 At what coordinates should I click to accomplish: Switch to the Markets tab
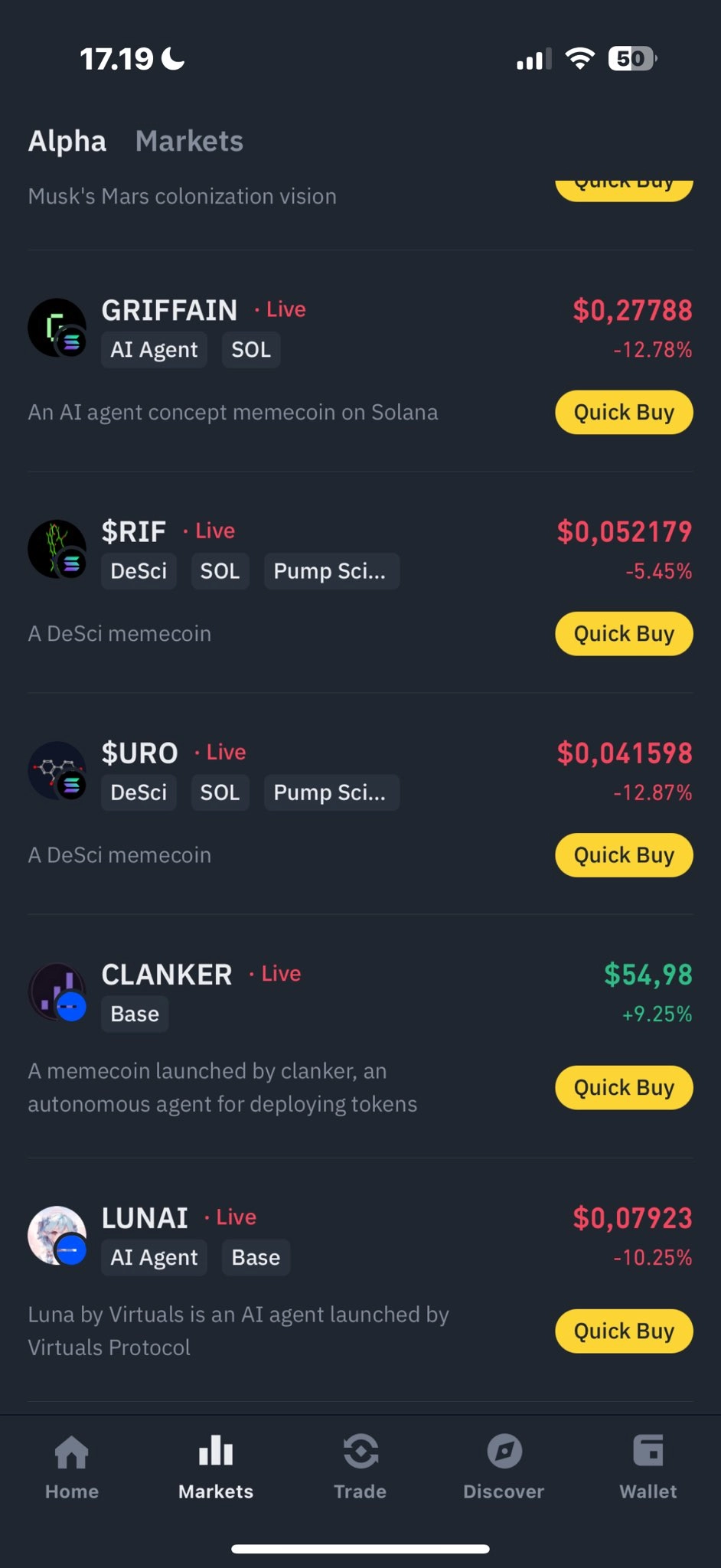tap(188, 141)
